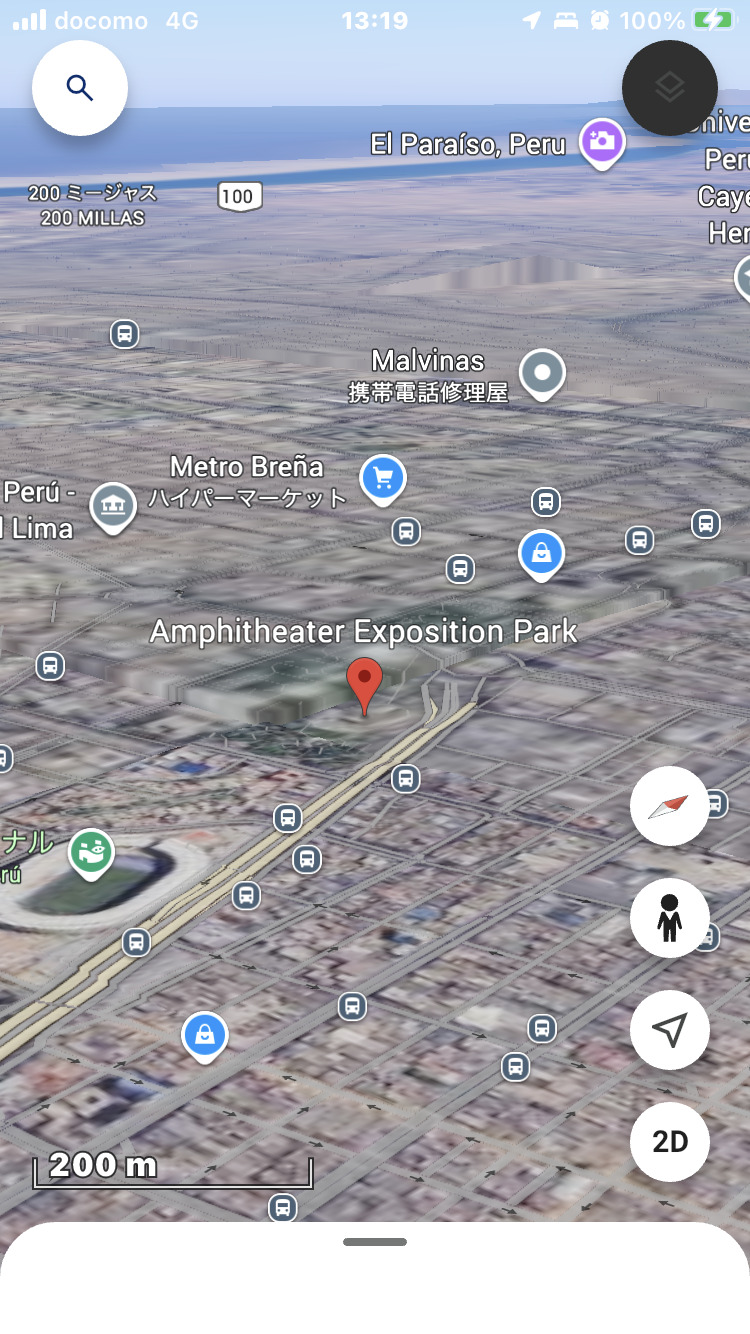
Task: Select the Metro Breña shopping cart pin
Action: (x=383, y=478)
